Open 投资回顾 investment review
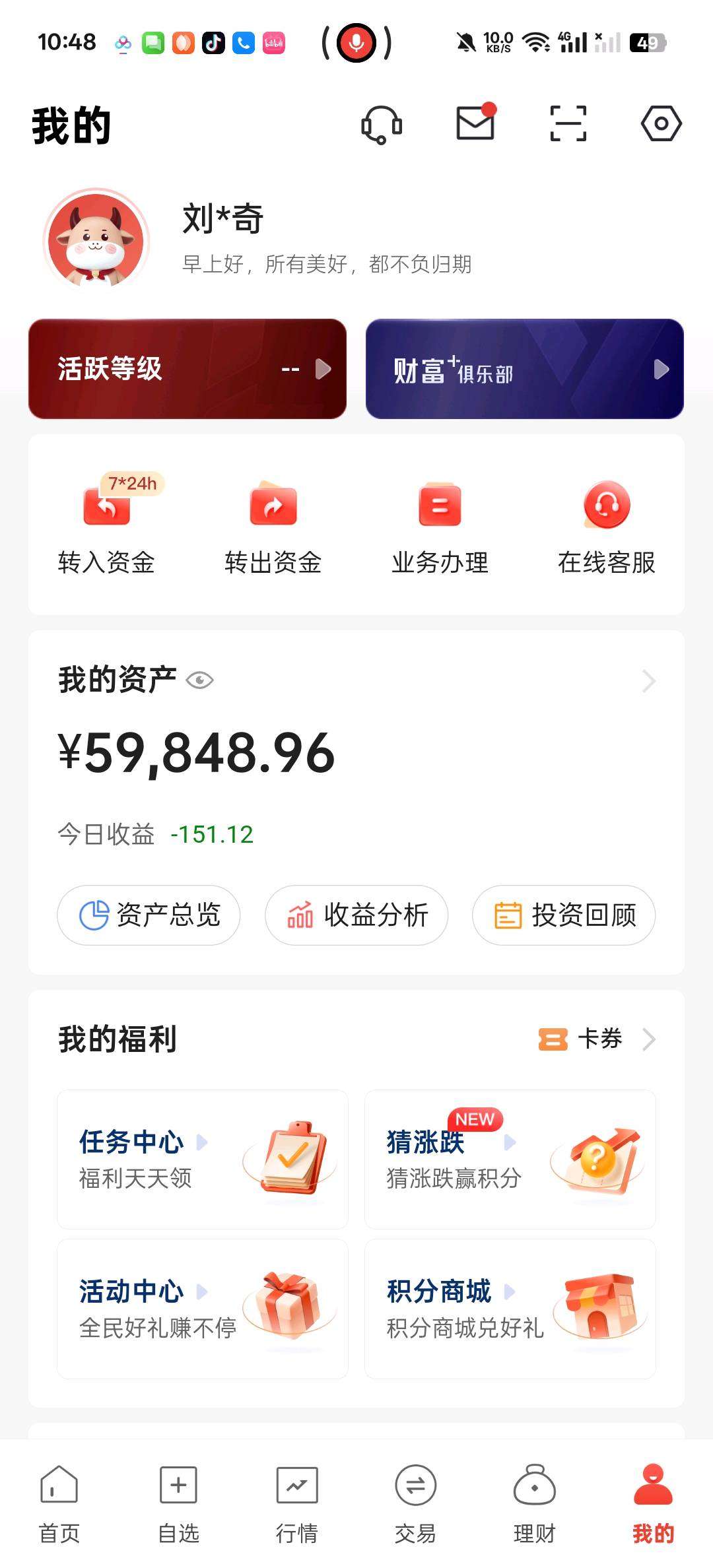Viewport: 713px width, 1568px height. point(564,915)
